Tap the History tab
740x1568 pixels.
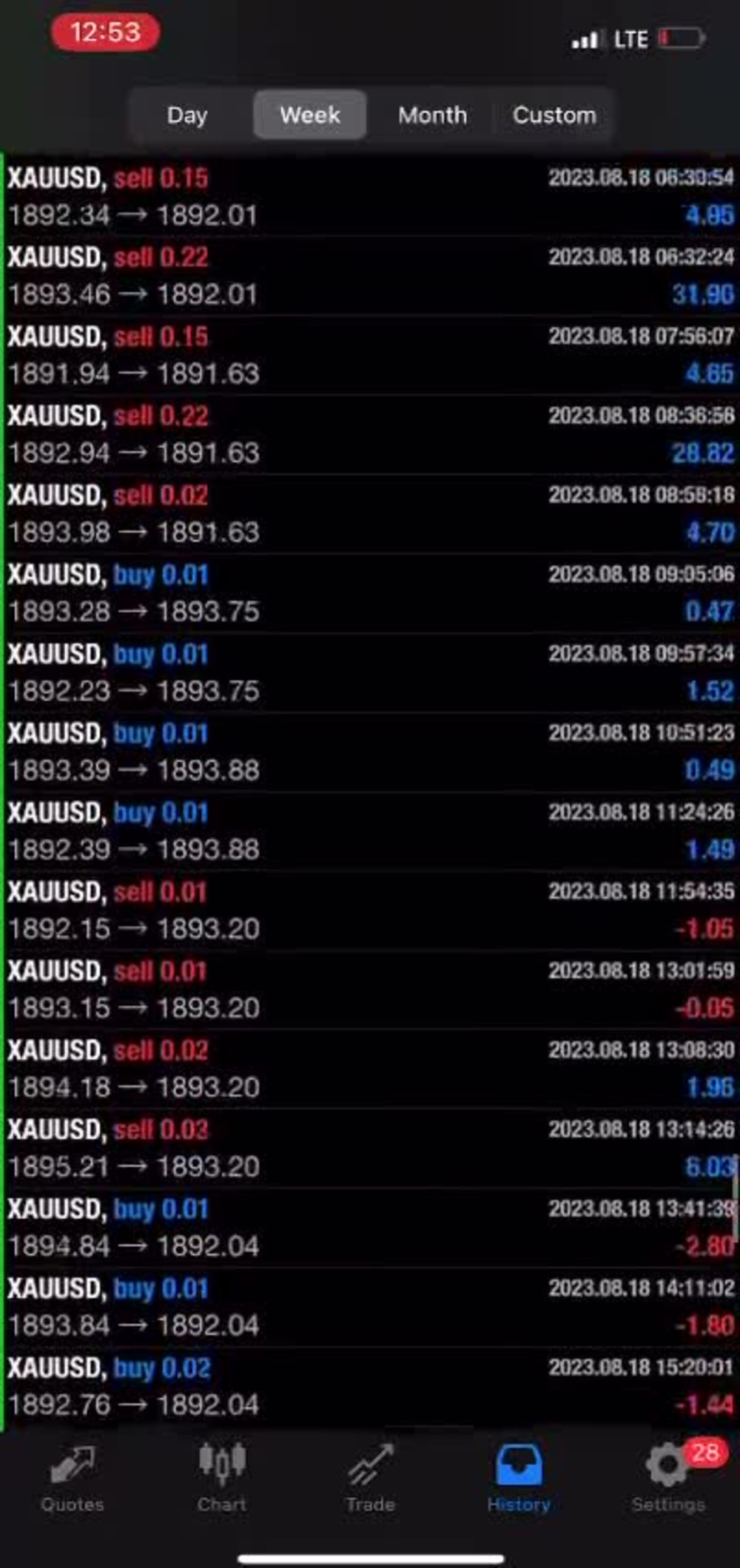[x=519, y=1479]
